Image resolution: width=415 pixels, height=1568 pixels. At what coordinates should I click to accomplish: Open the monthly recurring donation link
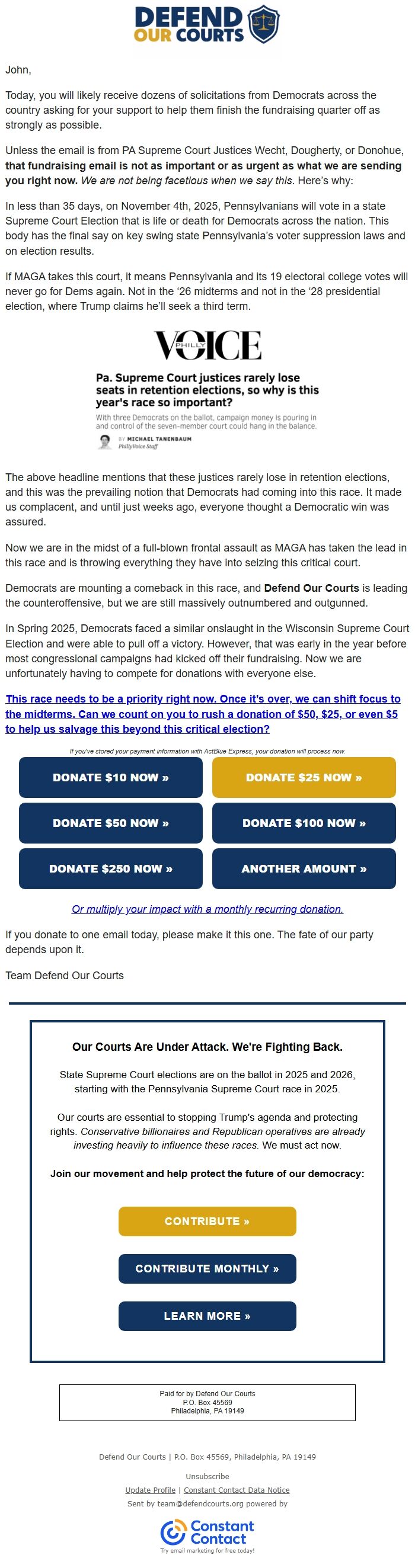click(x=207, y=909)
